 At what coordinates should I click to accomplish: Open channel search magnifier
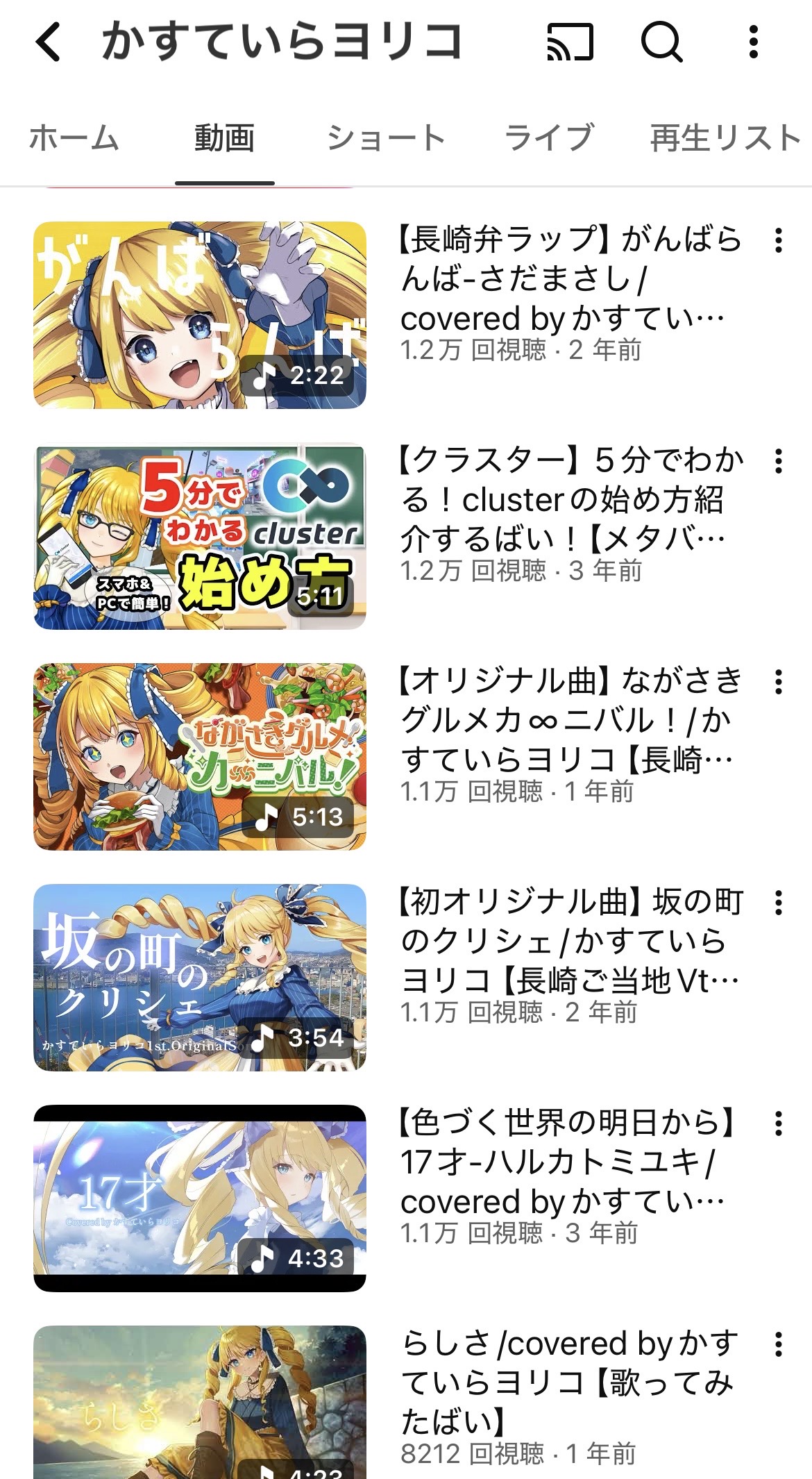click(661, 42)
